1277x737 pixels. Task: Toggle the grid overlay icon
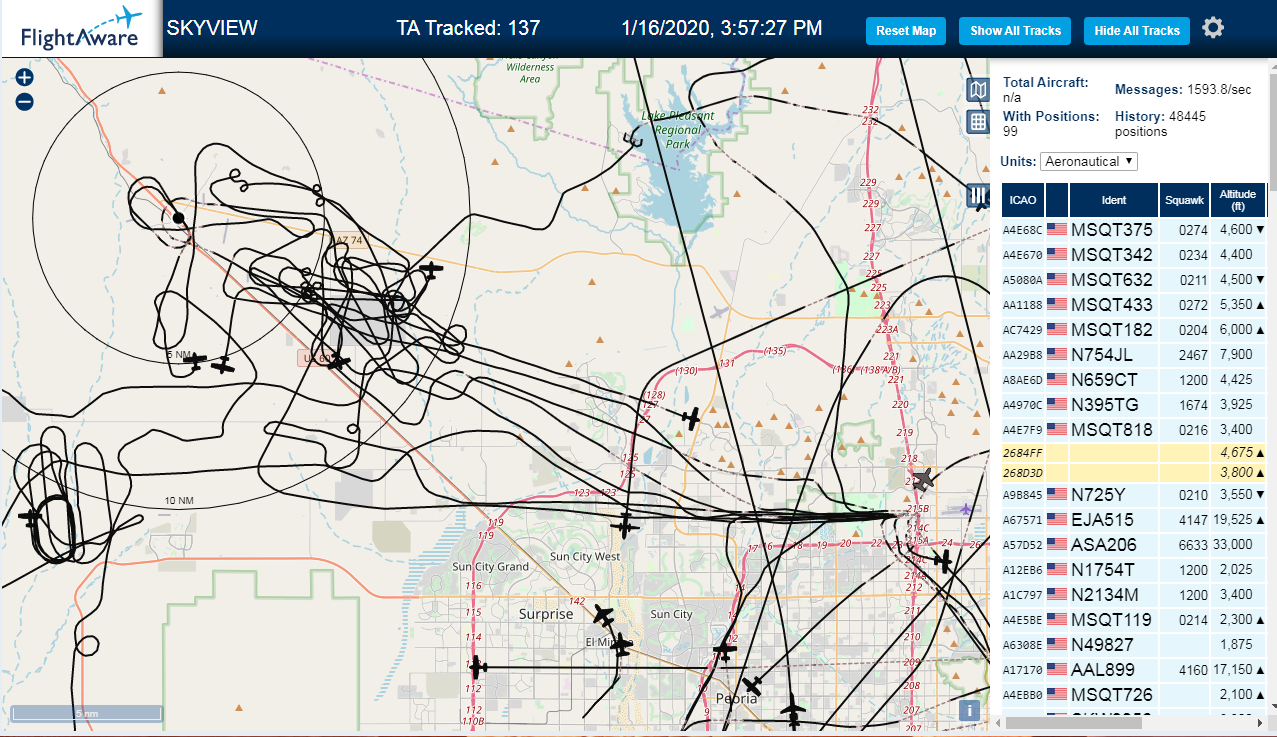click(x=978, y=122)
